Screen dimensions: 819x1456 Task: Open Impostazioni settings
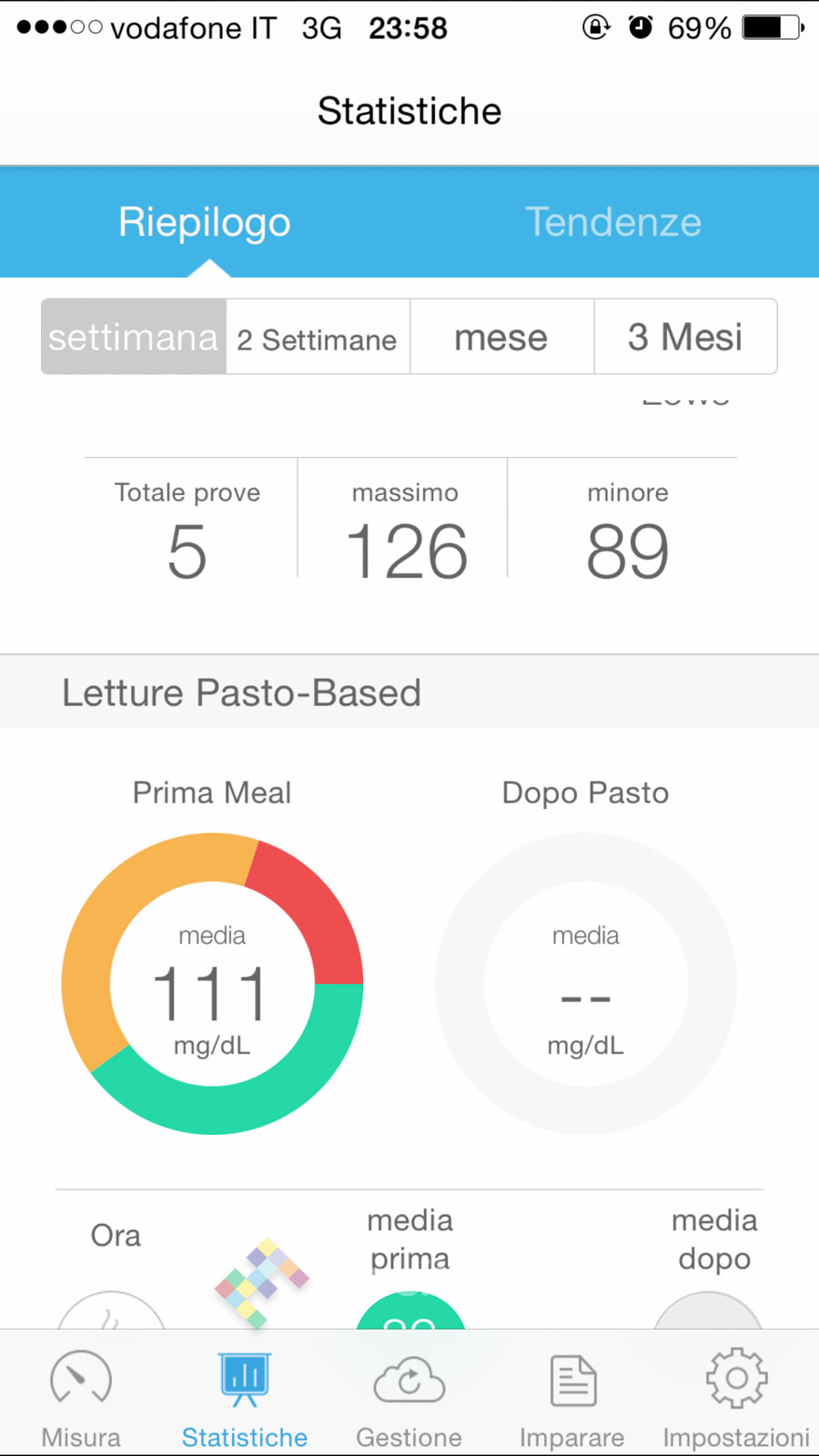coord(736,1397)
